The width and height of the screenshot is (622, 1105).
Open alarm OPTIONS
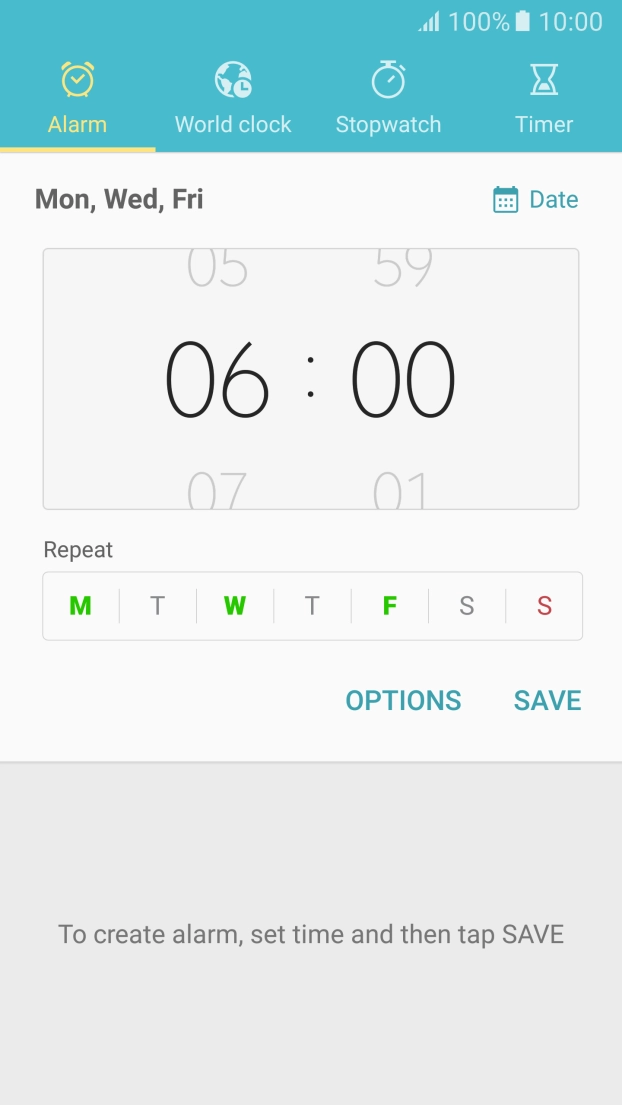(x=403, y=700)
